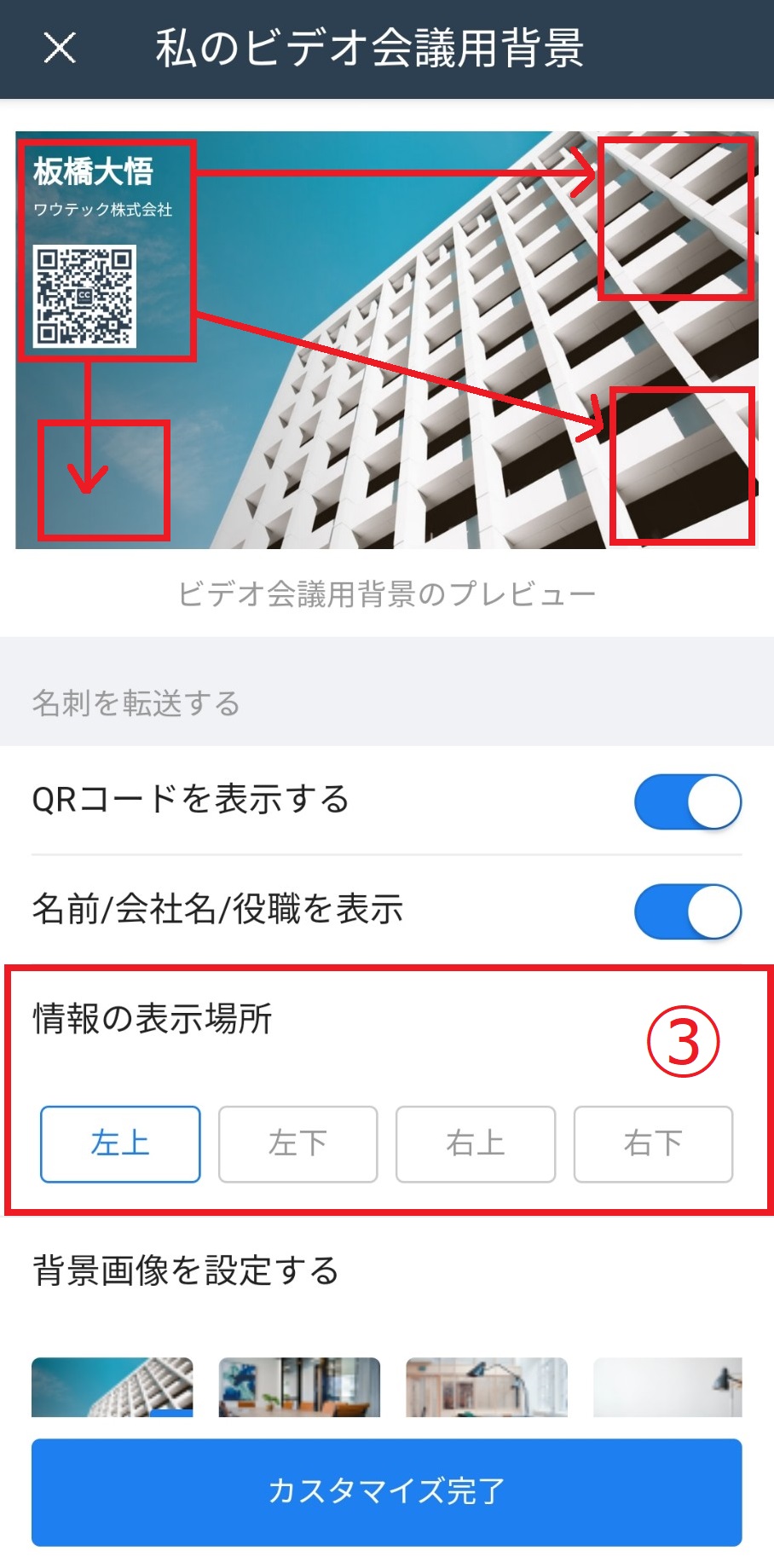Select the wooden shelf background image
Screen dimensions: 774x1568
(x=487, y=1387)
